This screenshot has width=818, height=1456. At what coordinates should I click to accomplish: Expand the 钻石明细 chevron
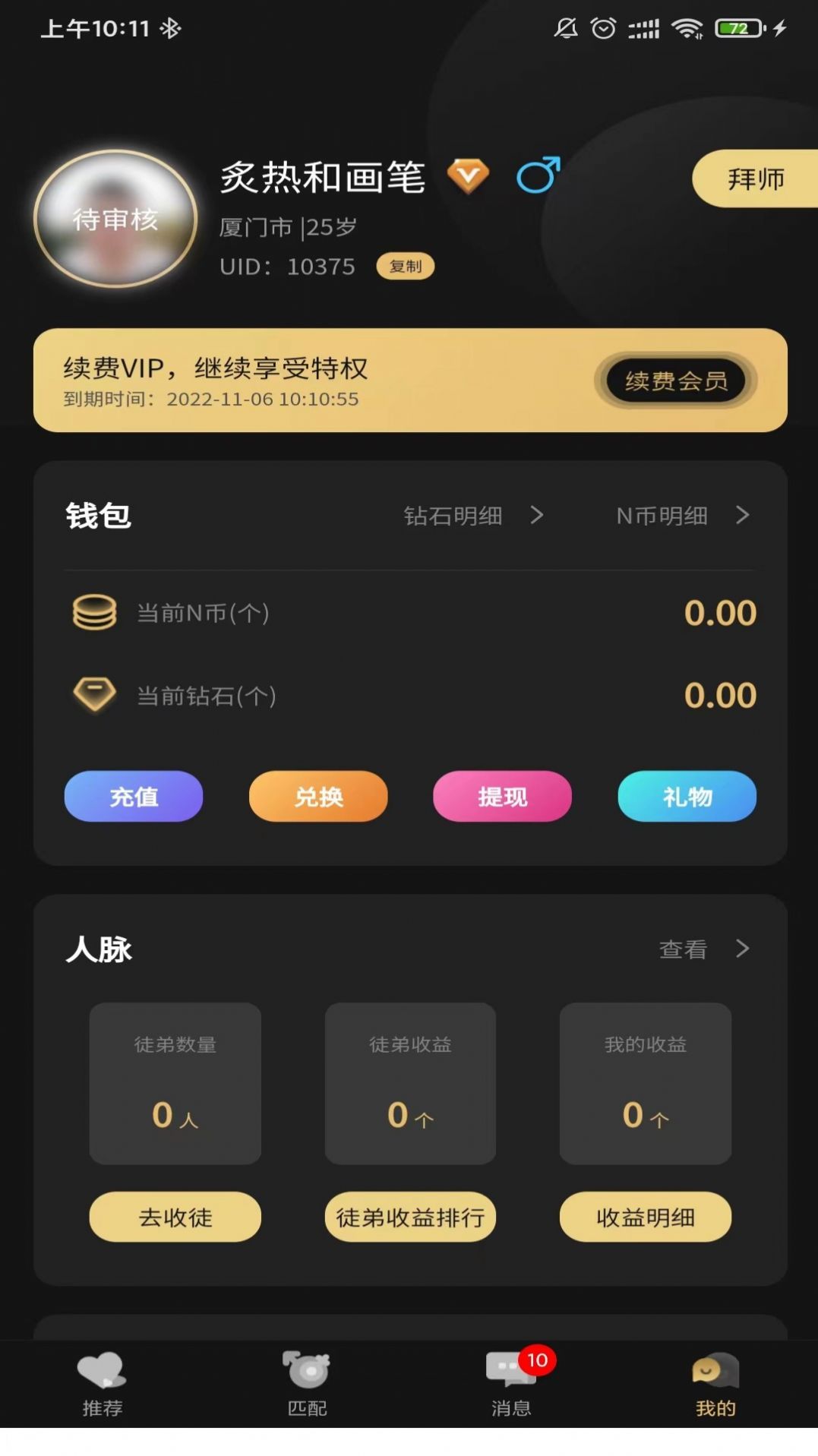point(538,516)
